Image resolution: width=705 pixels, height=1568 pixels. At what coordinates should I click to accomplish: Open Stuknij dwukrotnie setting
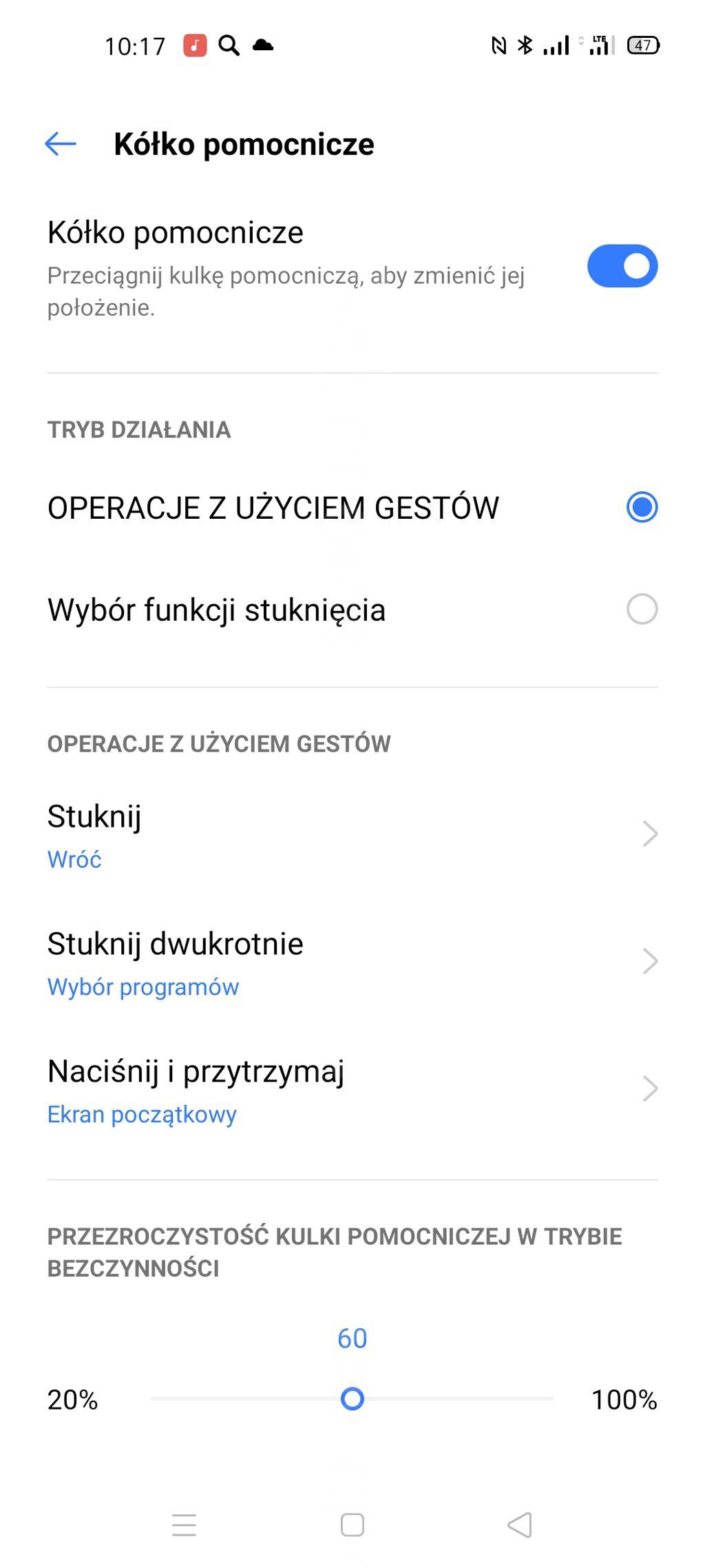pyautogui.click(x=351, y=962)
